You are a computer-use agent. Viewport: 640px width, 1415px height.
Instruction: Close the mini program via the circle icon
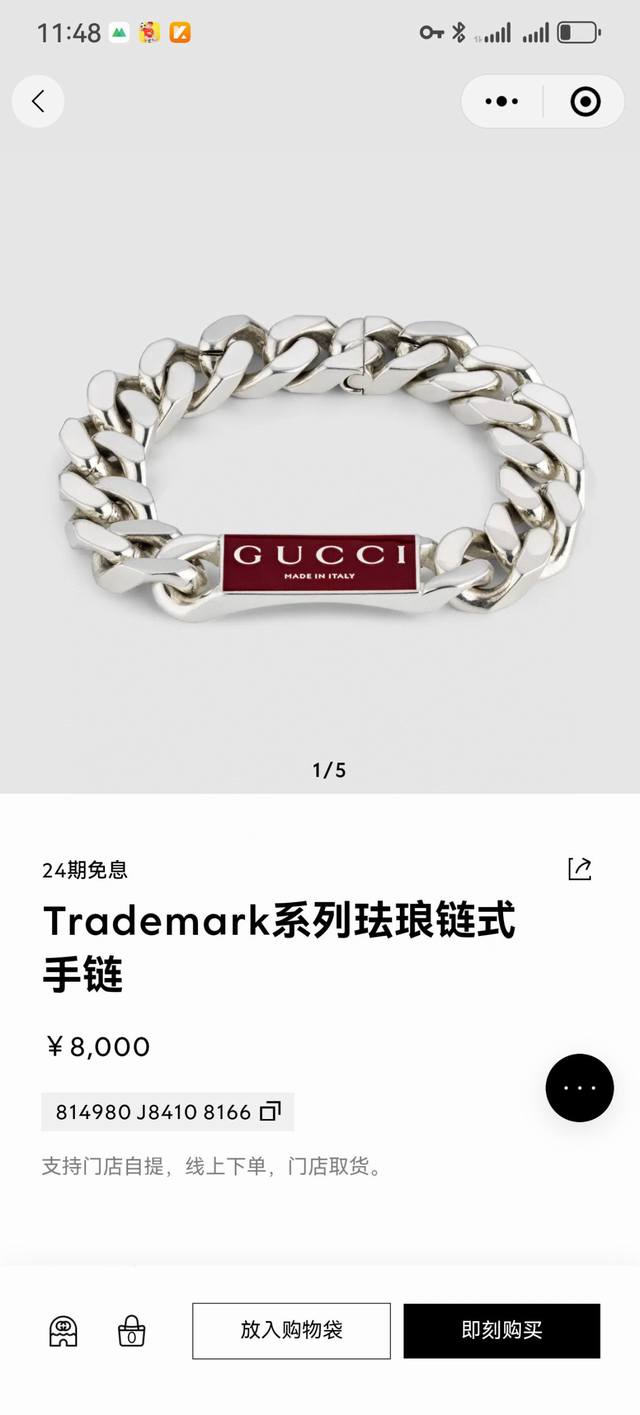pyautogui.click(x=584, y=101)
